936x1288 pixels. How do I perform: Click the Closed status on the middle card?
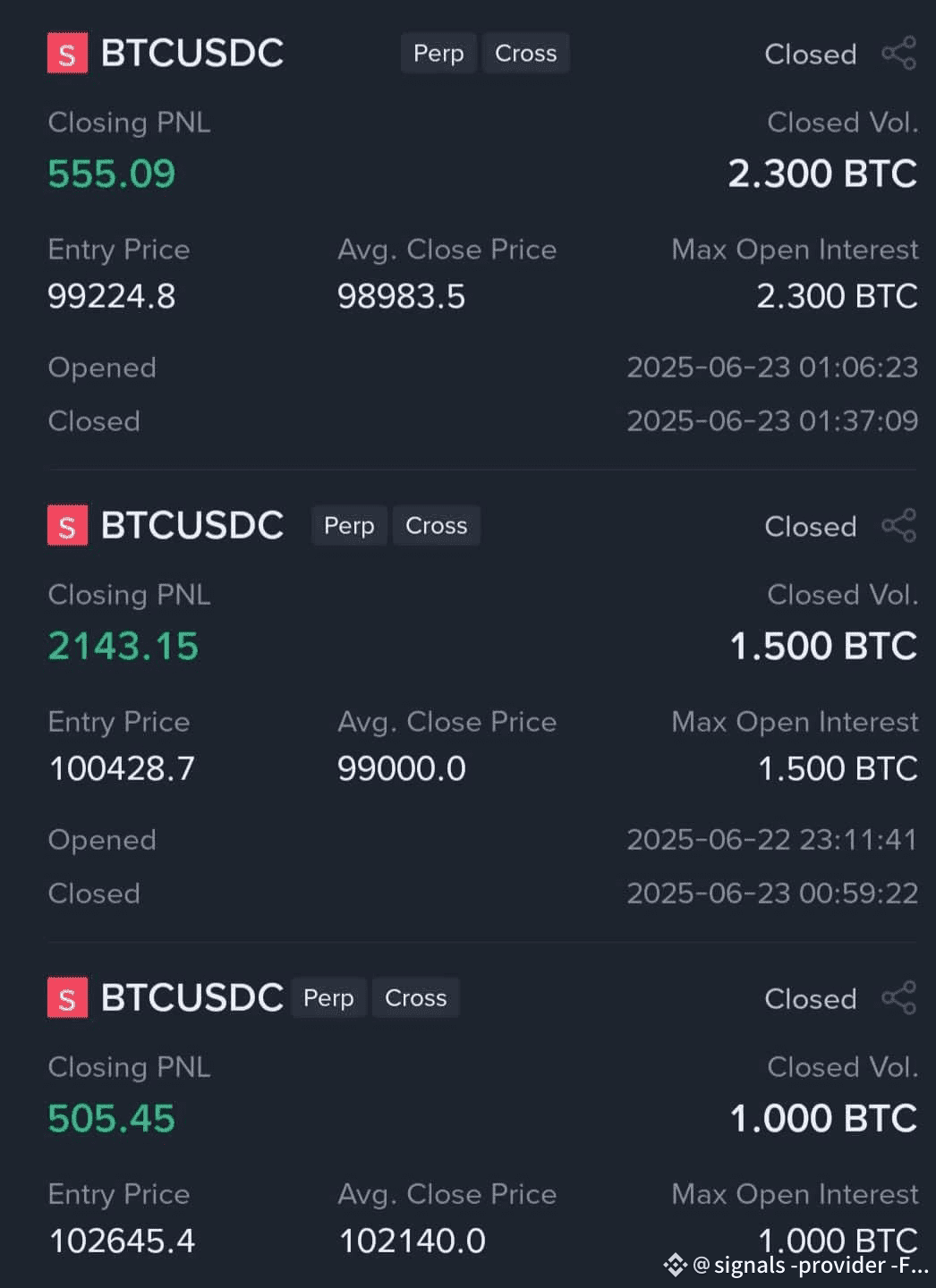(809, 527)
